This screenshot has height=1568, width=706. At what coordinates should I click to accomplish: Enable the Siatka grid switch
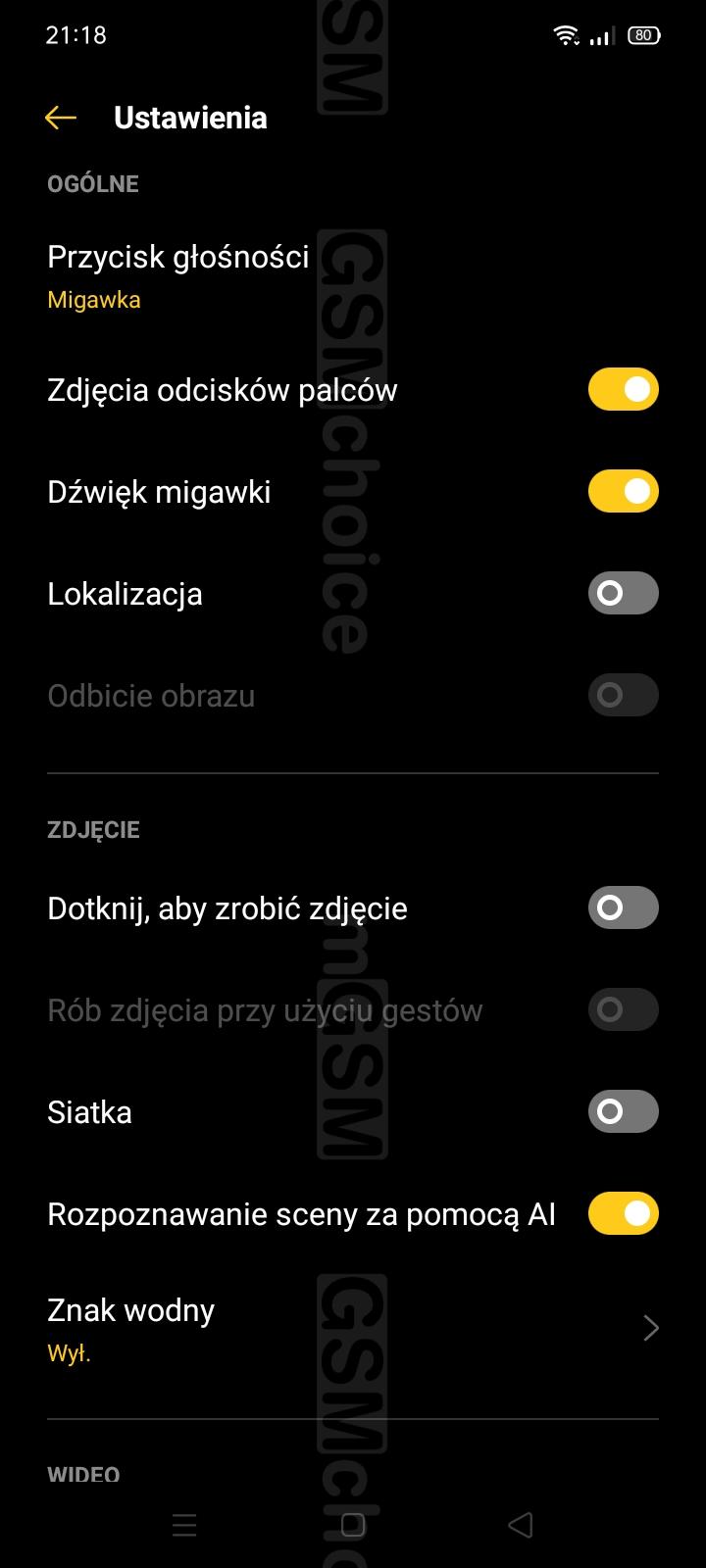(623, 1112)
